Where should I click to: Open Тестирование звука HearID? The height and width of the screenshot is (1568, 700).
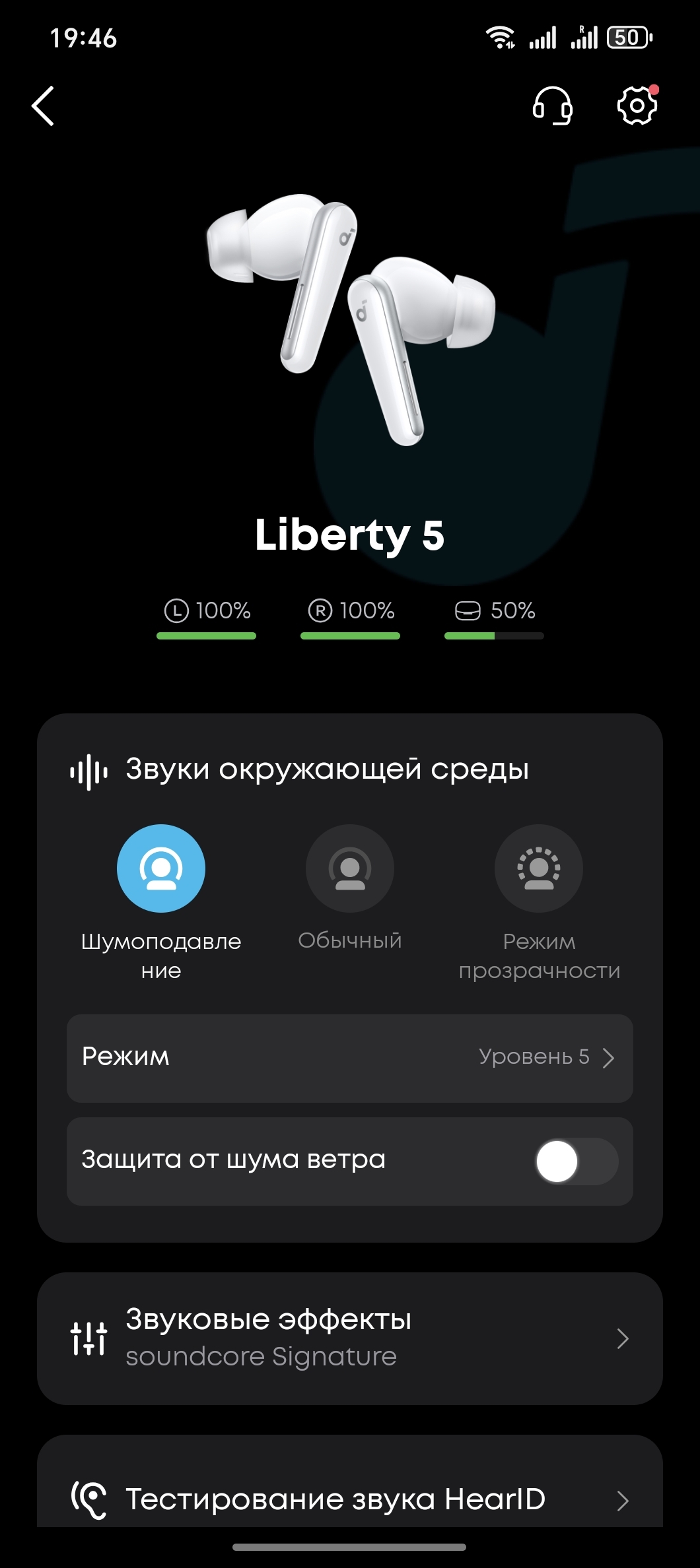(350, 1499)
